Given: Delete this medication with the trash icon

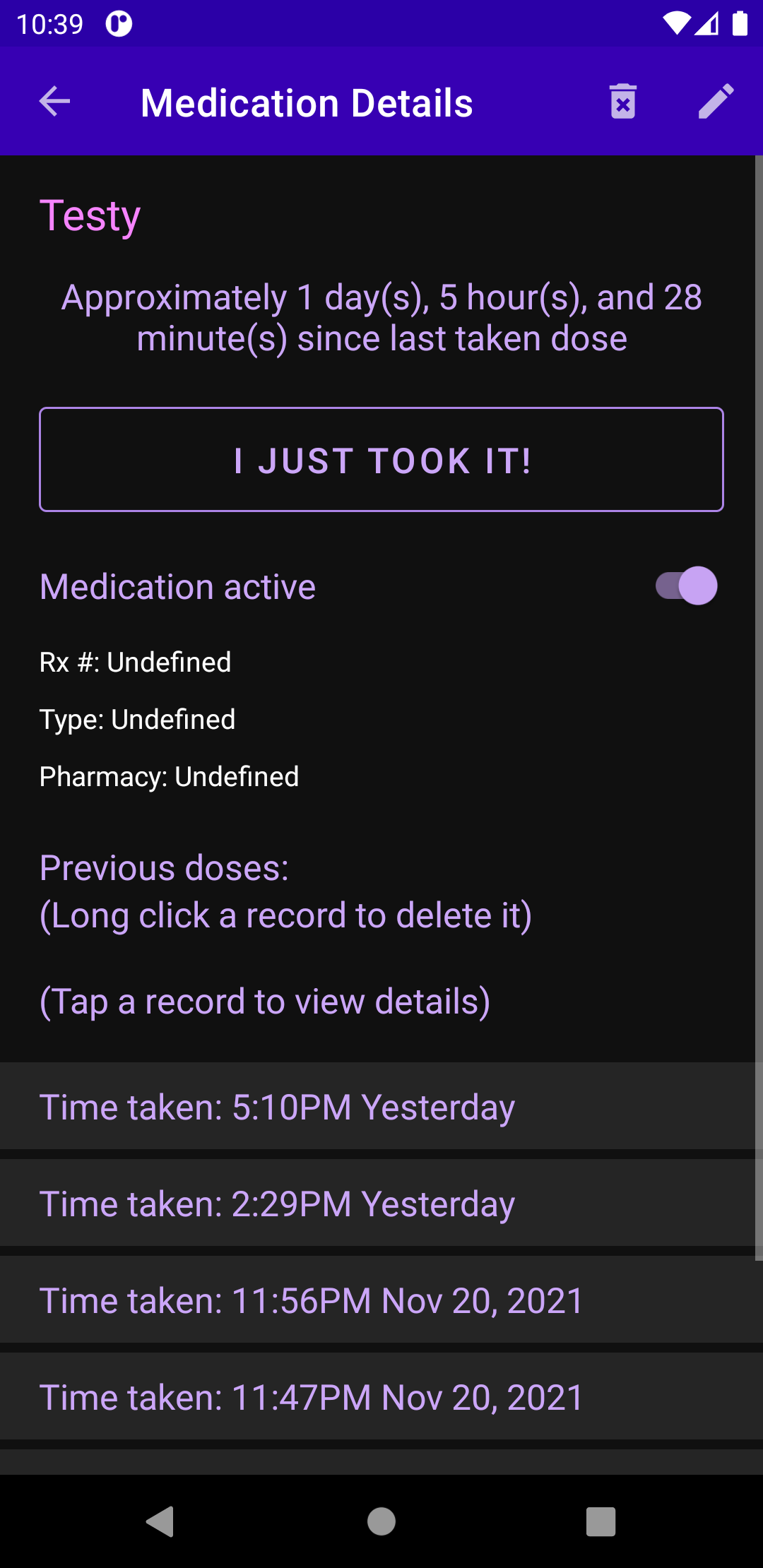Looking at the screenshot, I should pos(623,102).
